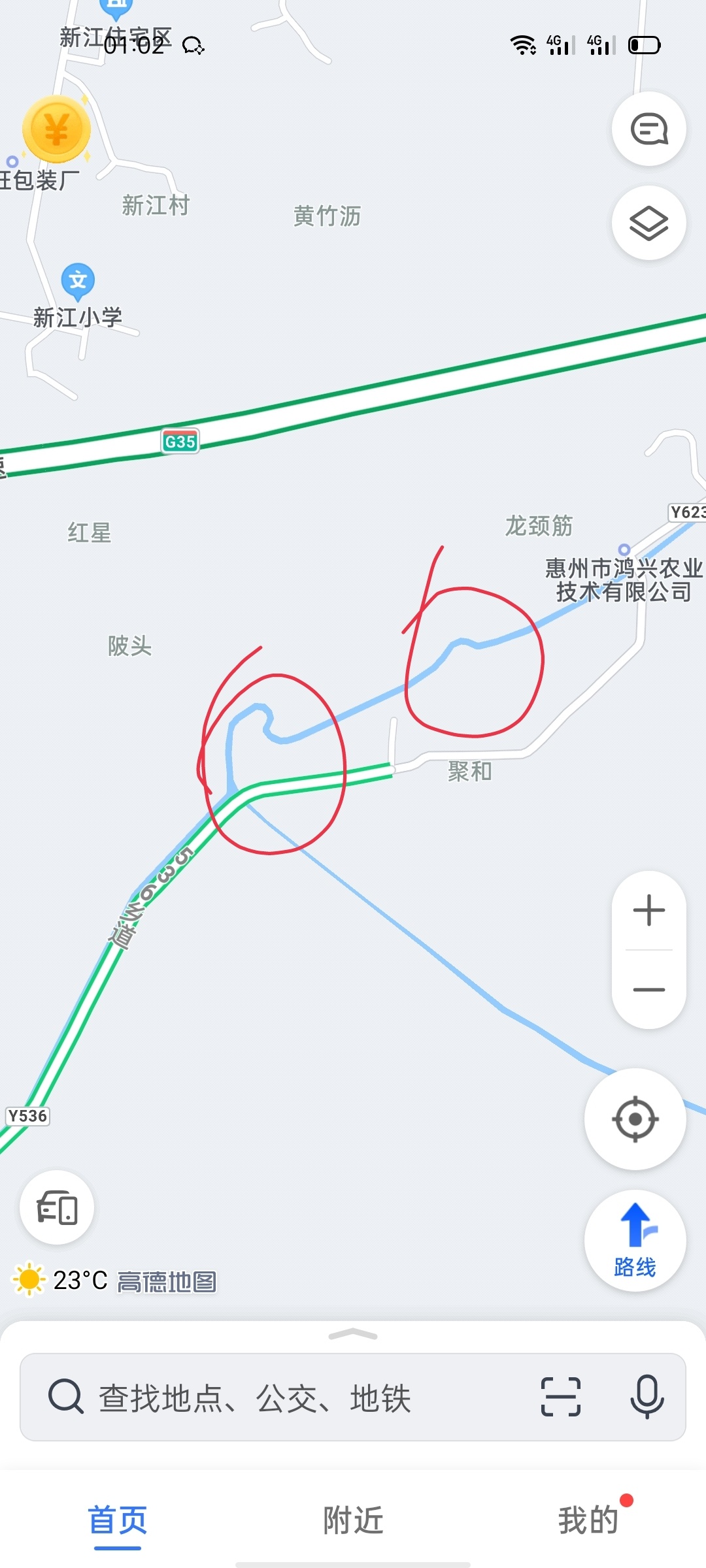
Task: Tap the 惠州市鸿兴农业技术有限公司 map point
Action: coord(624,550)
